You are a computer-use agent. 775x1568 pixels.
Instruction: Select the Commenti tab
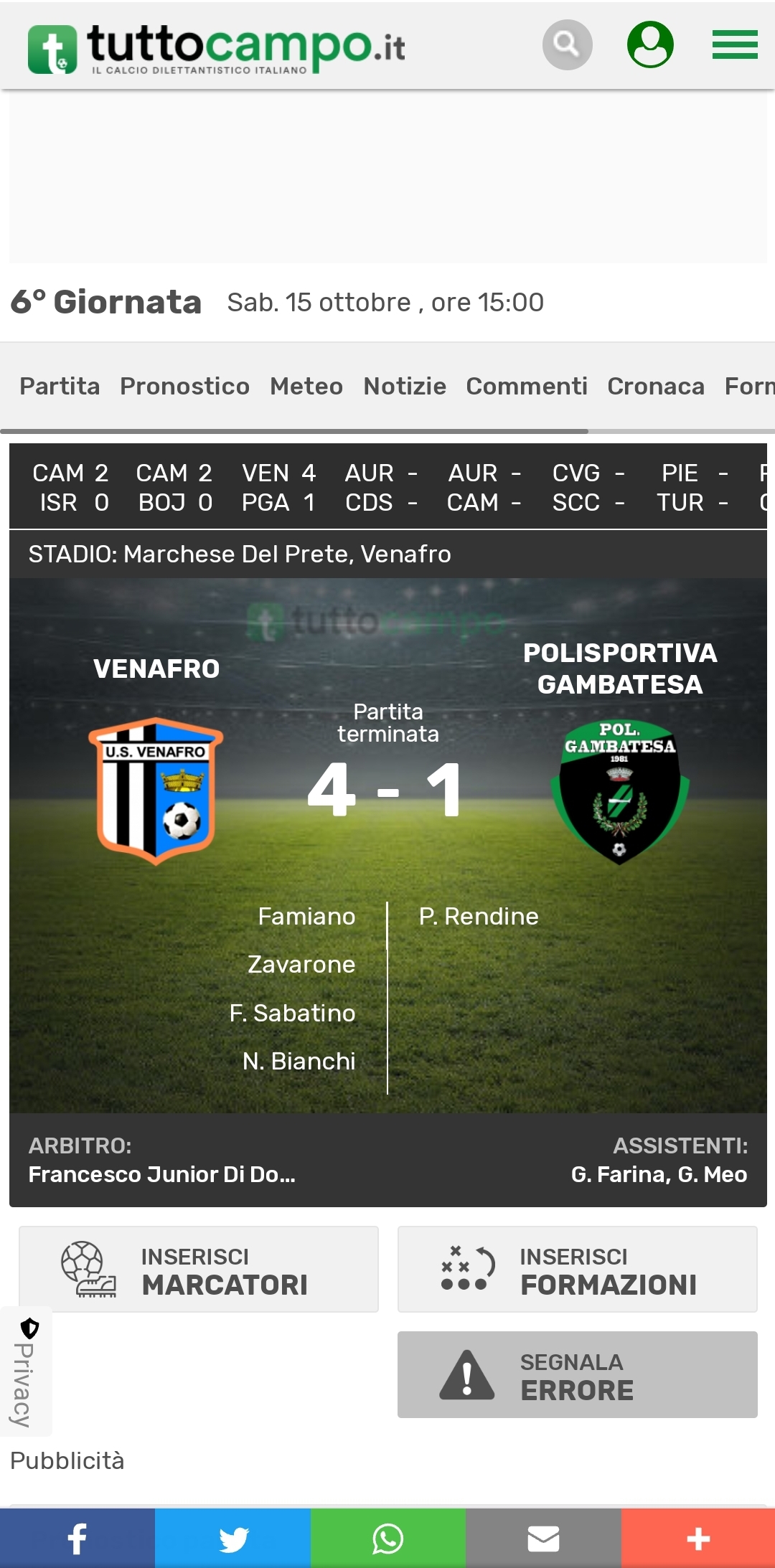[527, 386]
